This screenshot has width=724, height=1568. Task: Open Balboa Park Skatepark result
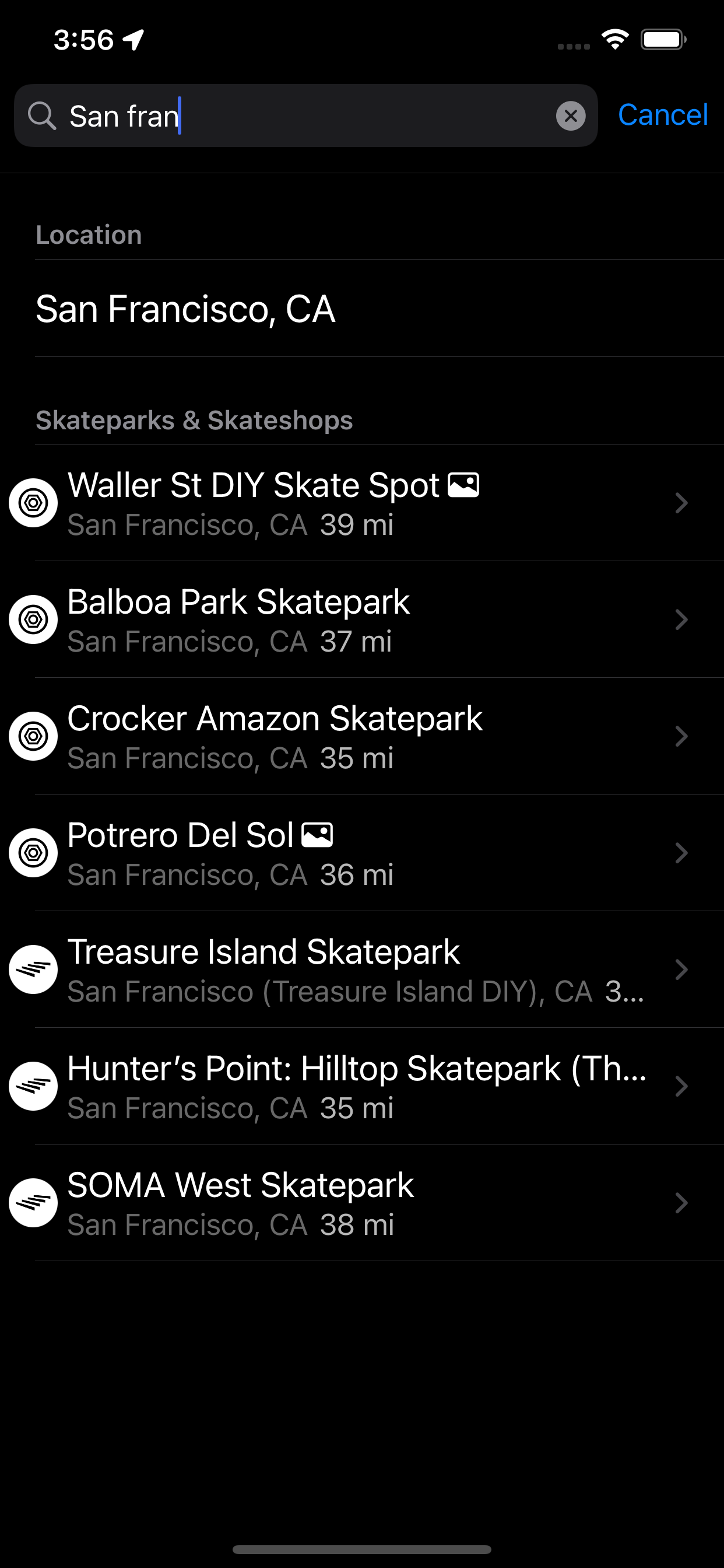pos(362,619)
